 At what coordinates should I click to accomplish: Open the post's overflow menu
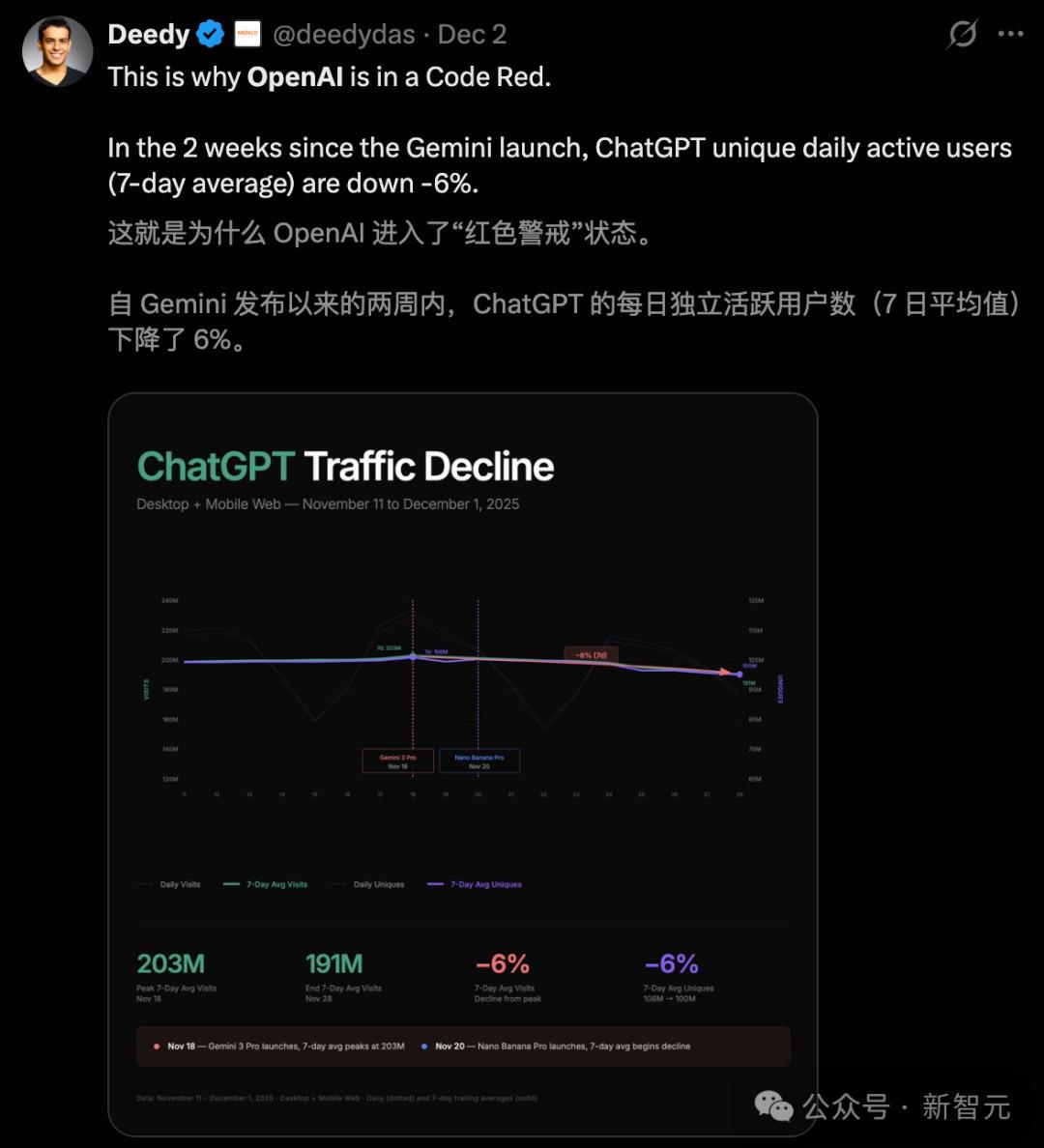tap(1010, 34)
